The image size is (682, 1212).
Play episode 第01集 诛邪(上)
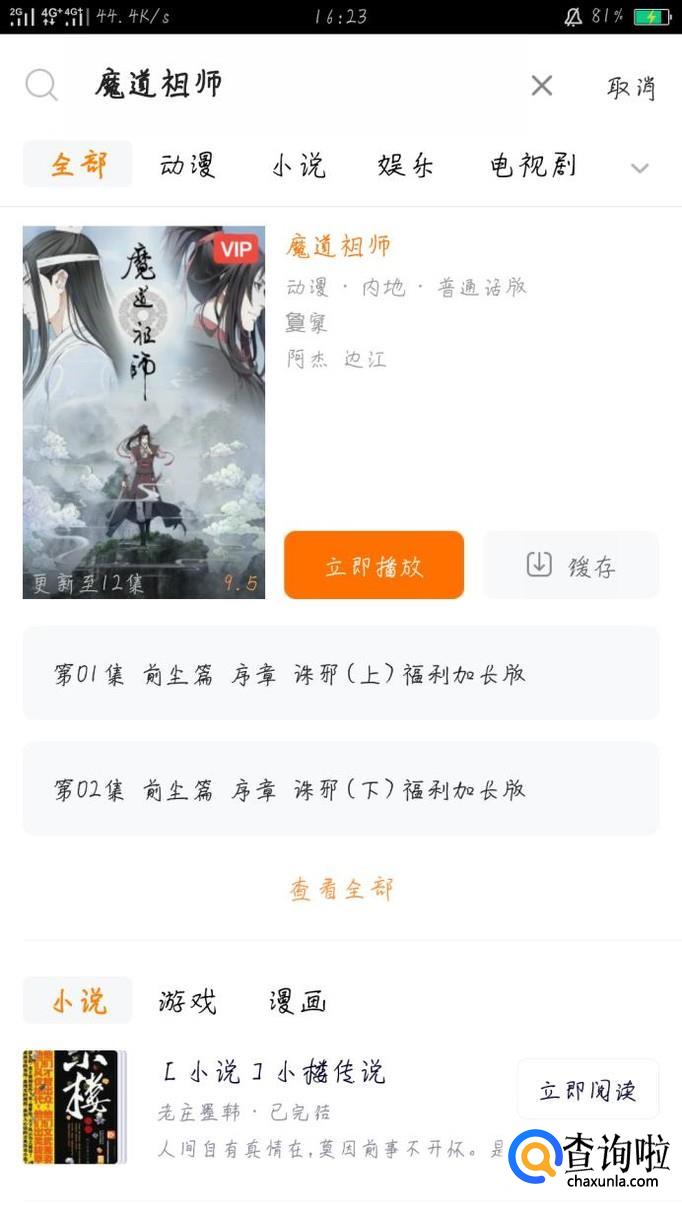[x=340, y=673]
